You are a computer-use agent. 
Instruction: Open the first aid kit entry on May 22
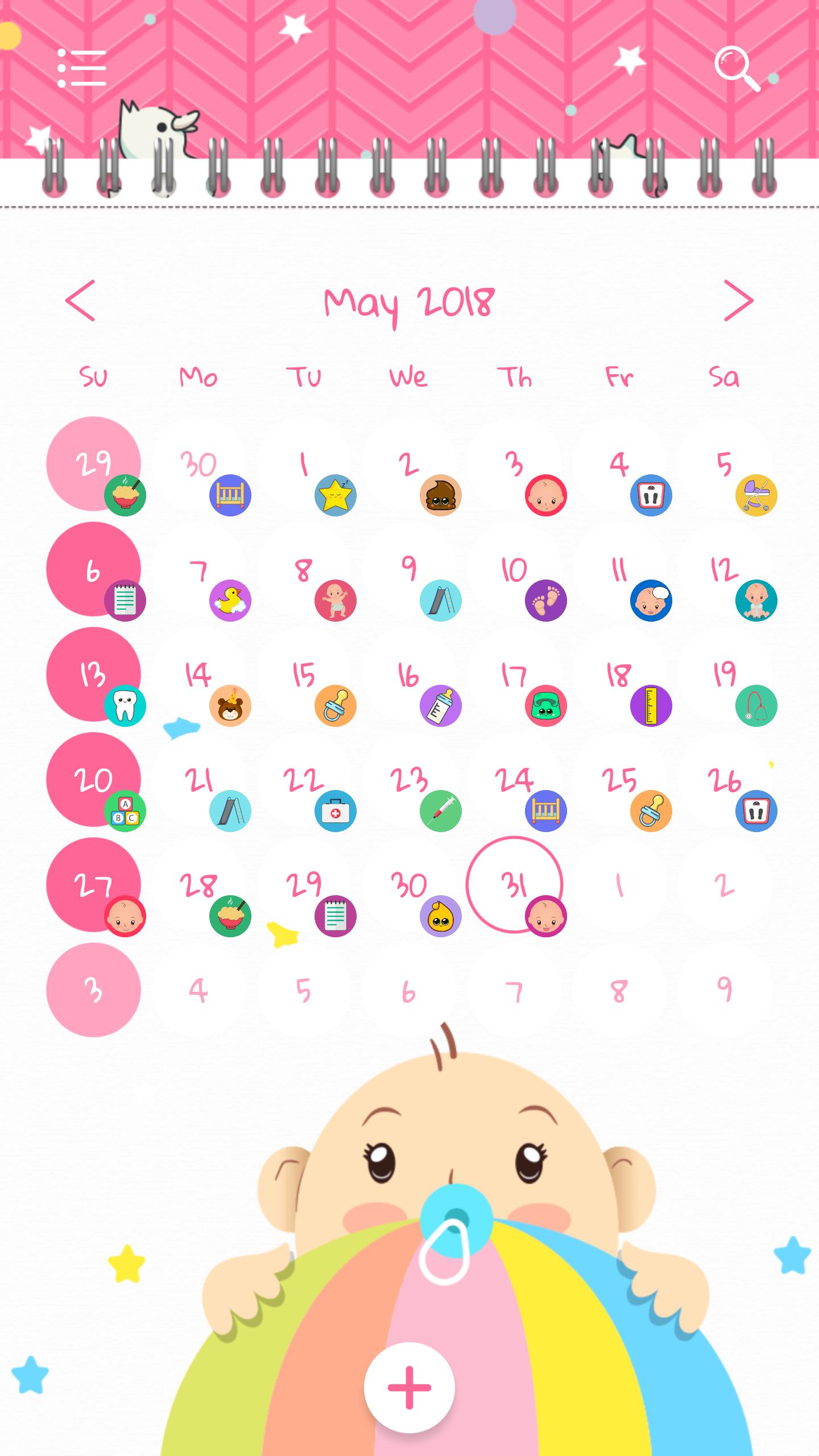pyautogui.click(x=335, y=810)
